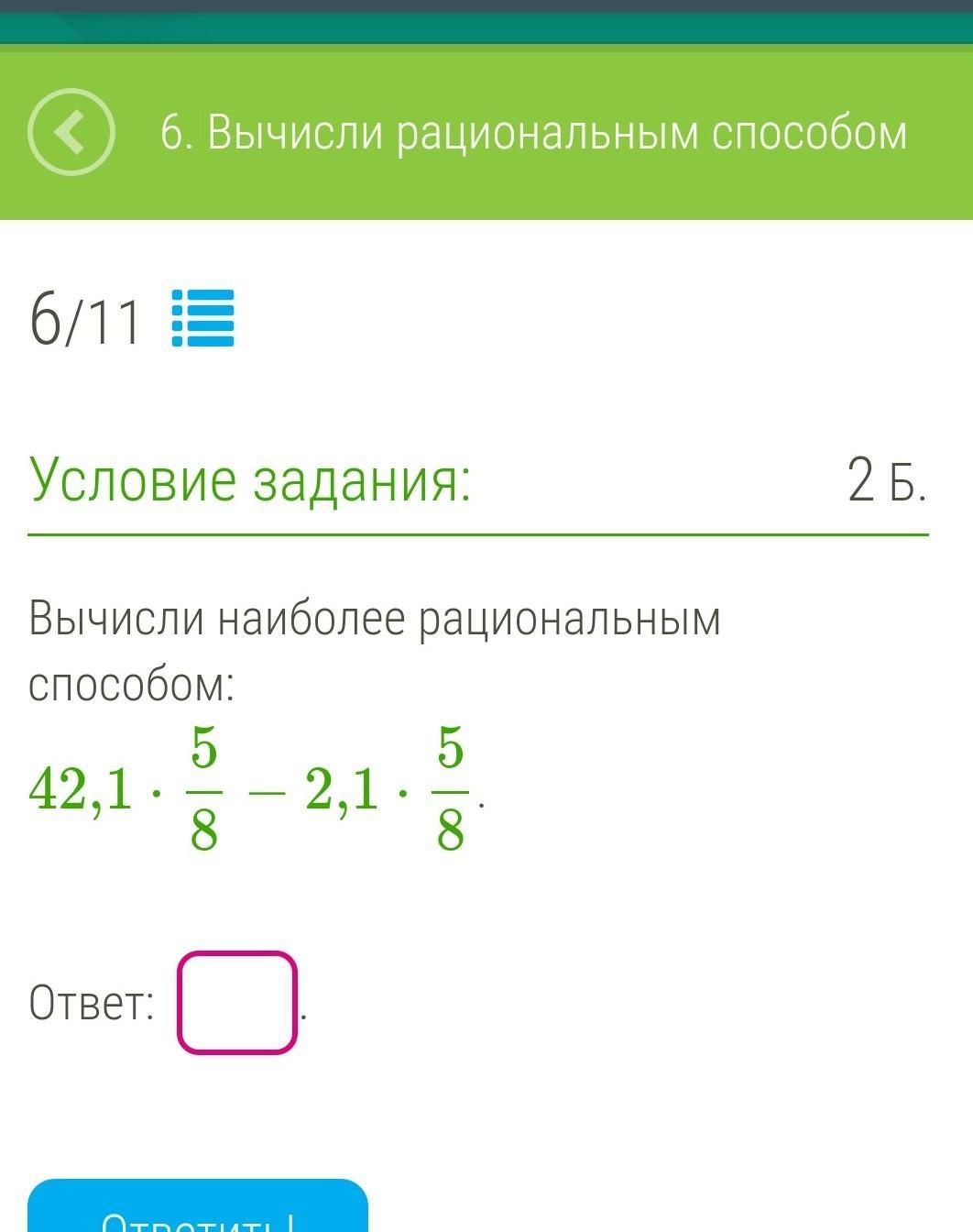The image size is (973, 1232).
Task: Go back using the circled arrow
Action: coord(71,132)
